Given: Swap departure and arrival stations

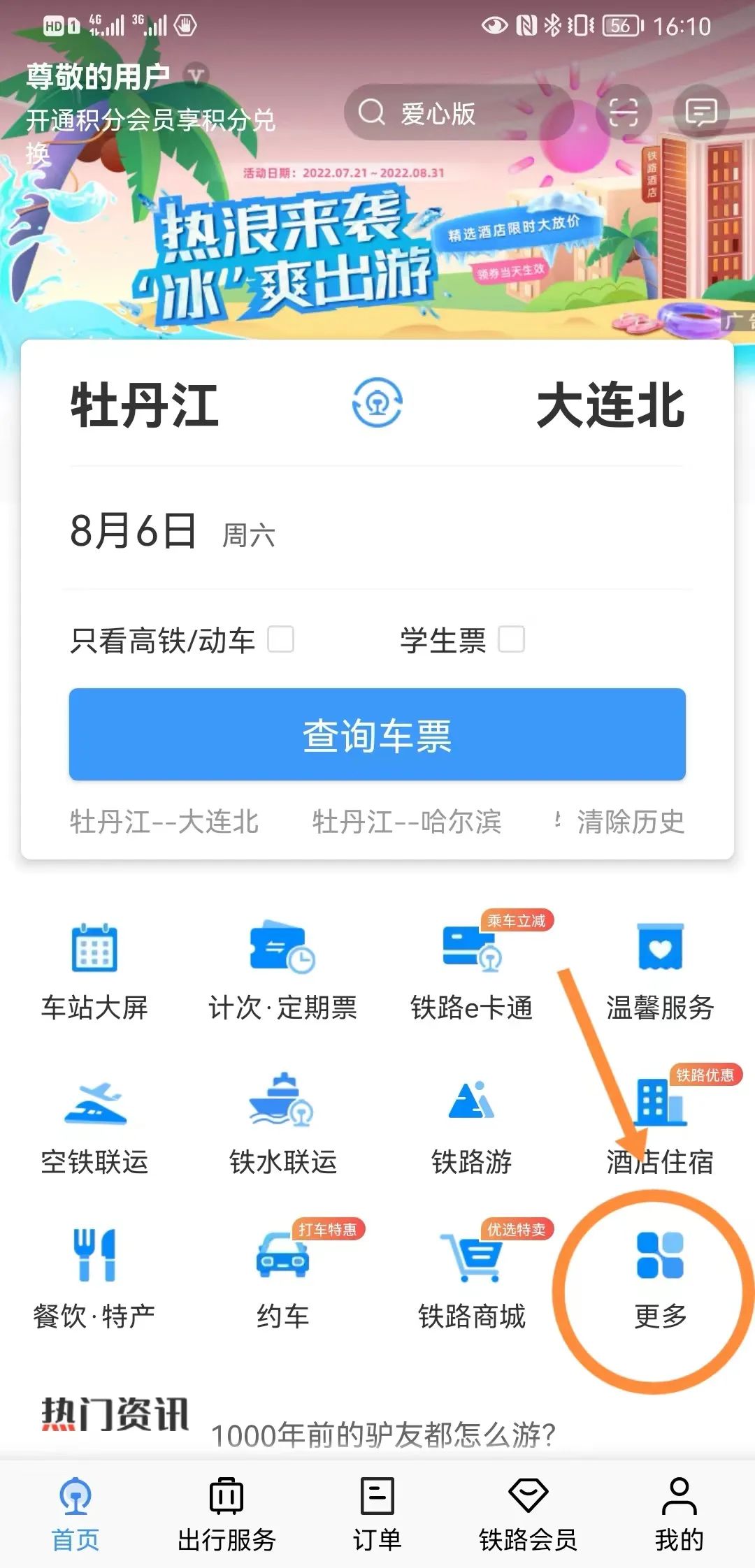Looking at the screenshot, I should point(378,402).
